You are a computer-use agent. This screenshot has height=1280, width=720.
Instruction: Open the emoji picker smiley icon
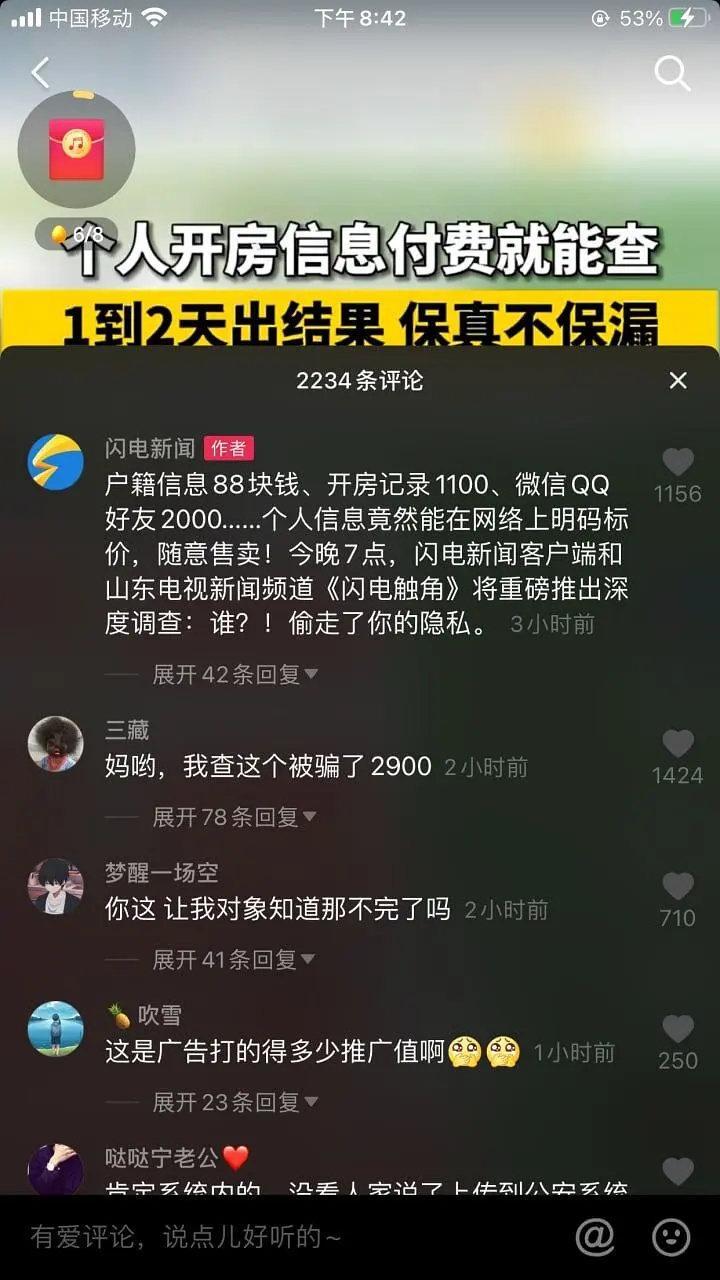point(671,1237)
